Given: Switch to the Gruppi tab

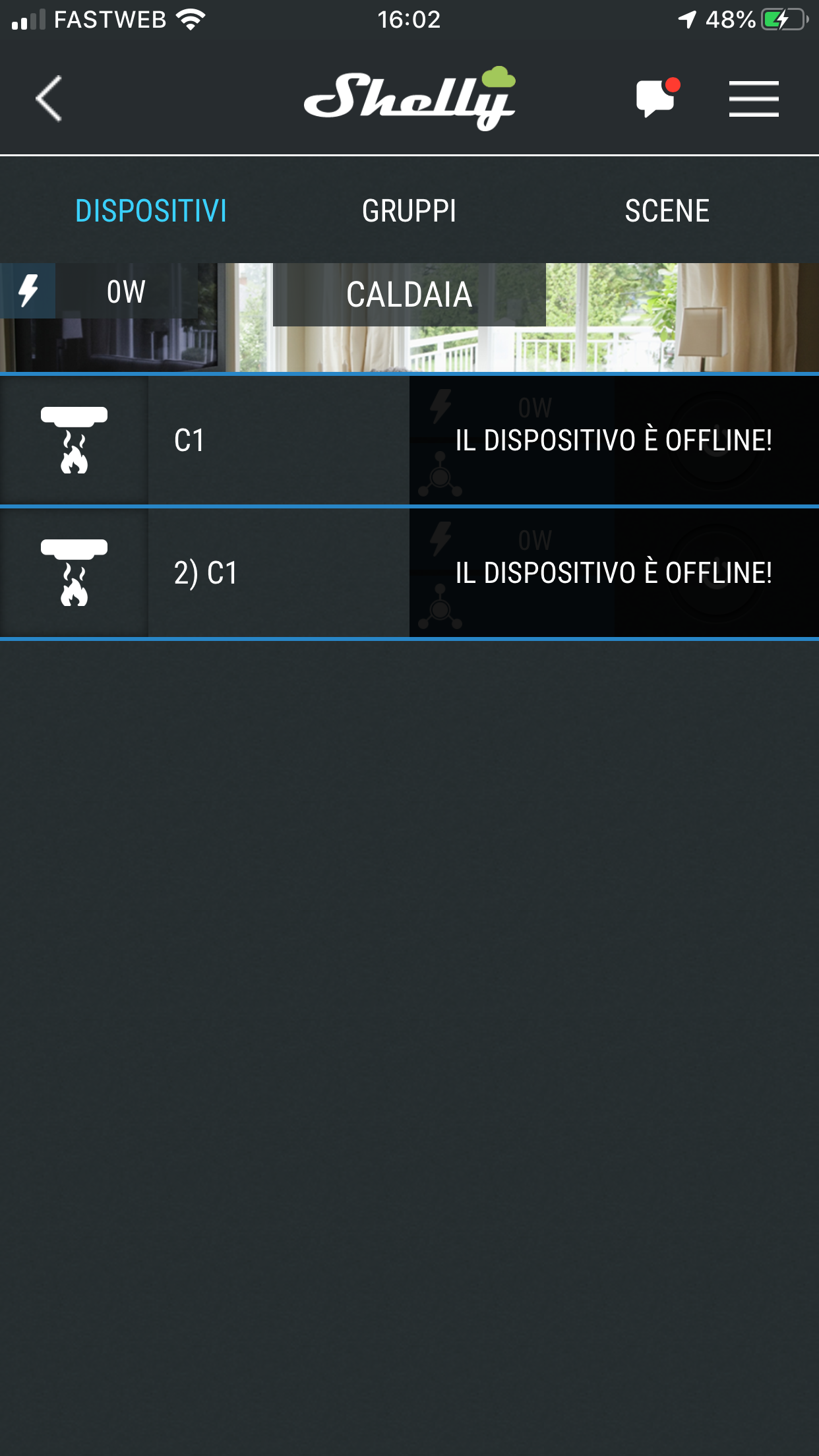Looking at the screenshot, I should tap(409, 211).
